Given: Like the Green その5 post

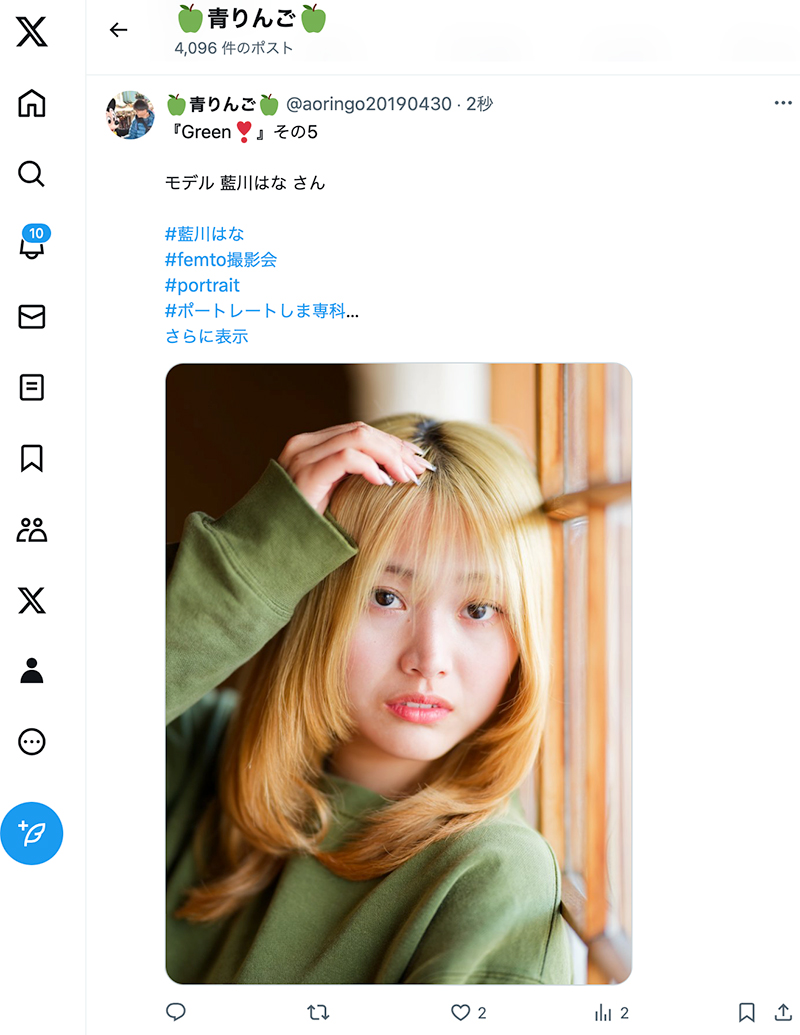Looking at the screenshot, I should (x=460, y=1012).
